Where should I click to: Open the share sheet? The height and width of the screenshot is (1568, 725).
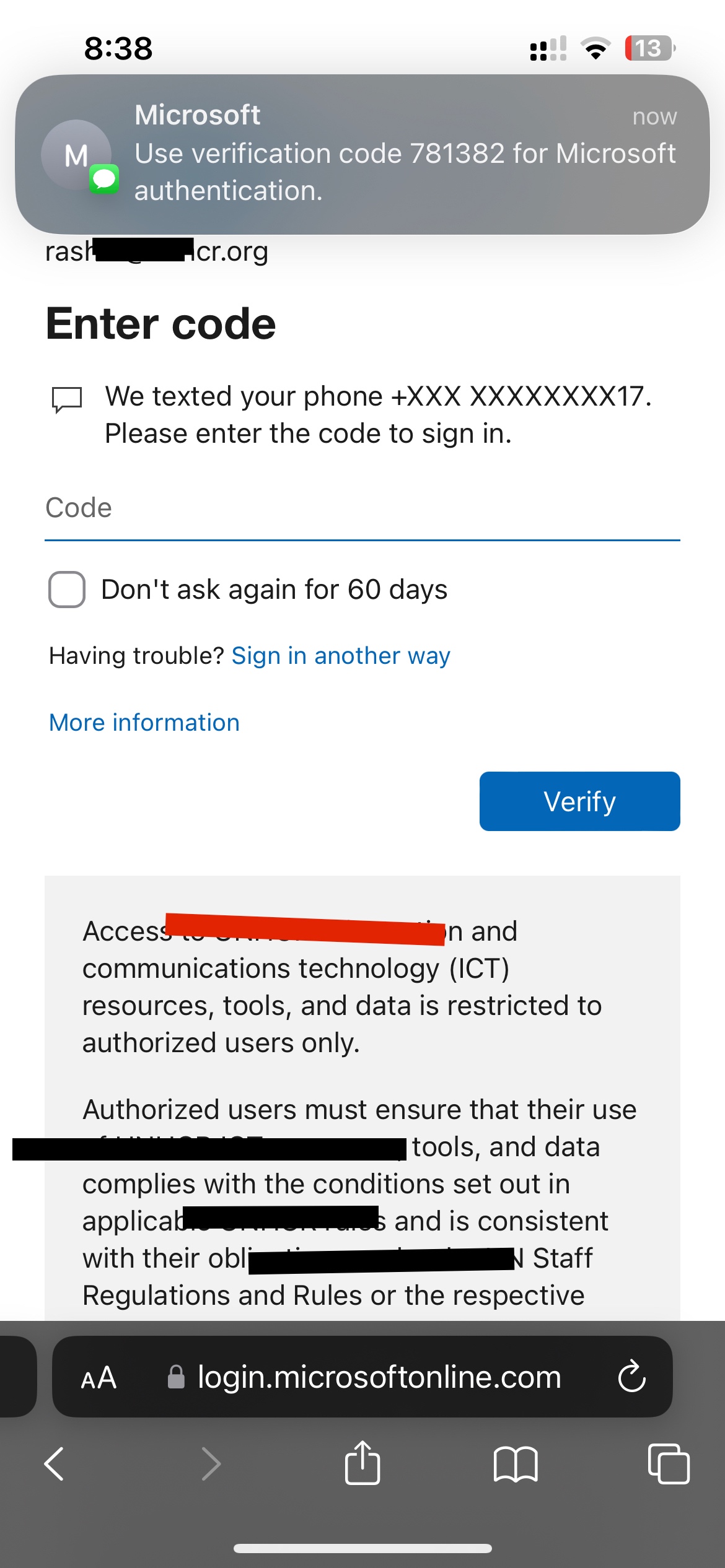(362, 1463)
